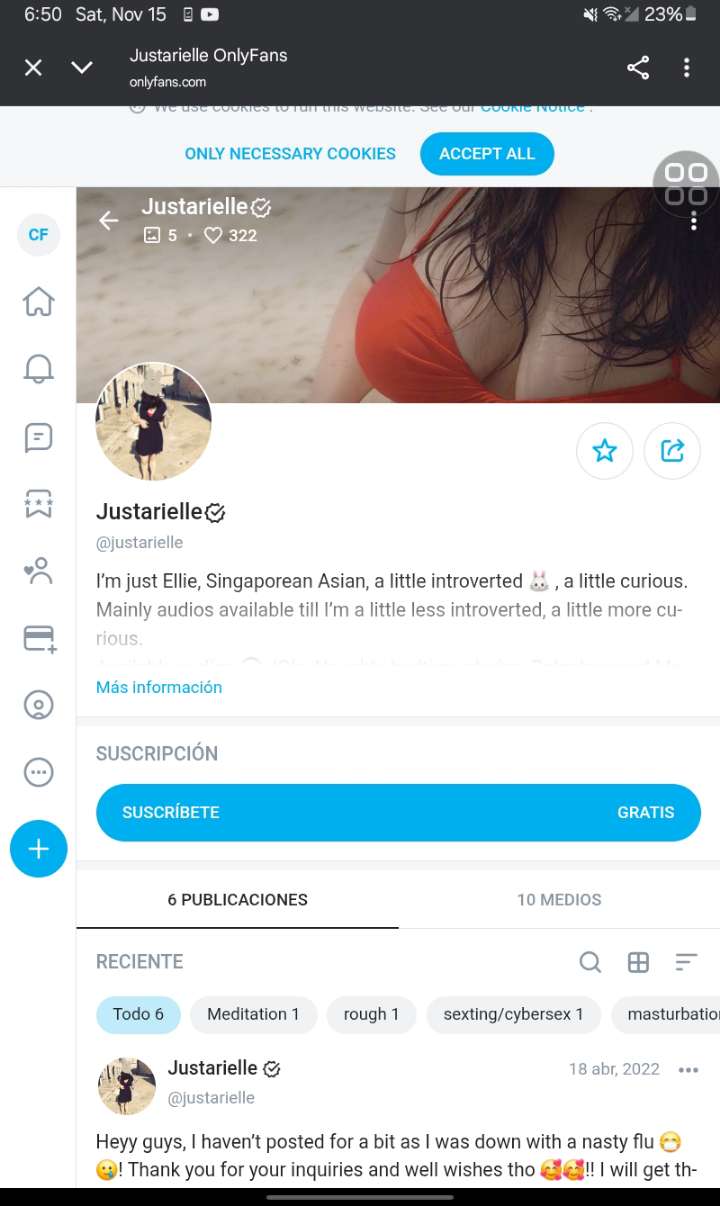Share this page from the browser bar
Viewport: 720px width, 1206px height.
[638, 67]
